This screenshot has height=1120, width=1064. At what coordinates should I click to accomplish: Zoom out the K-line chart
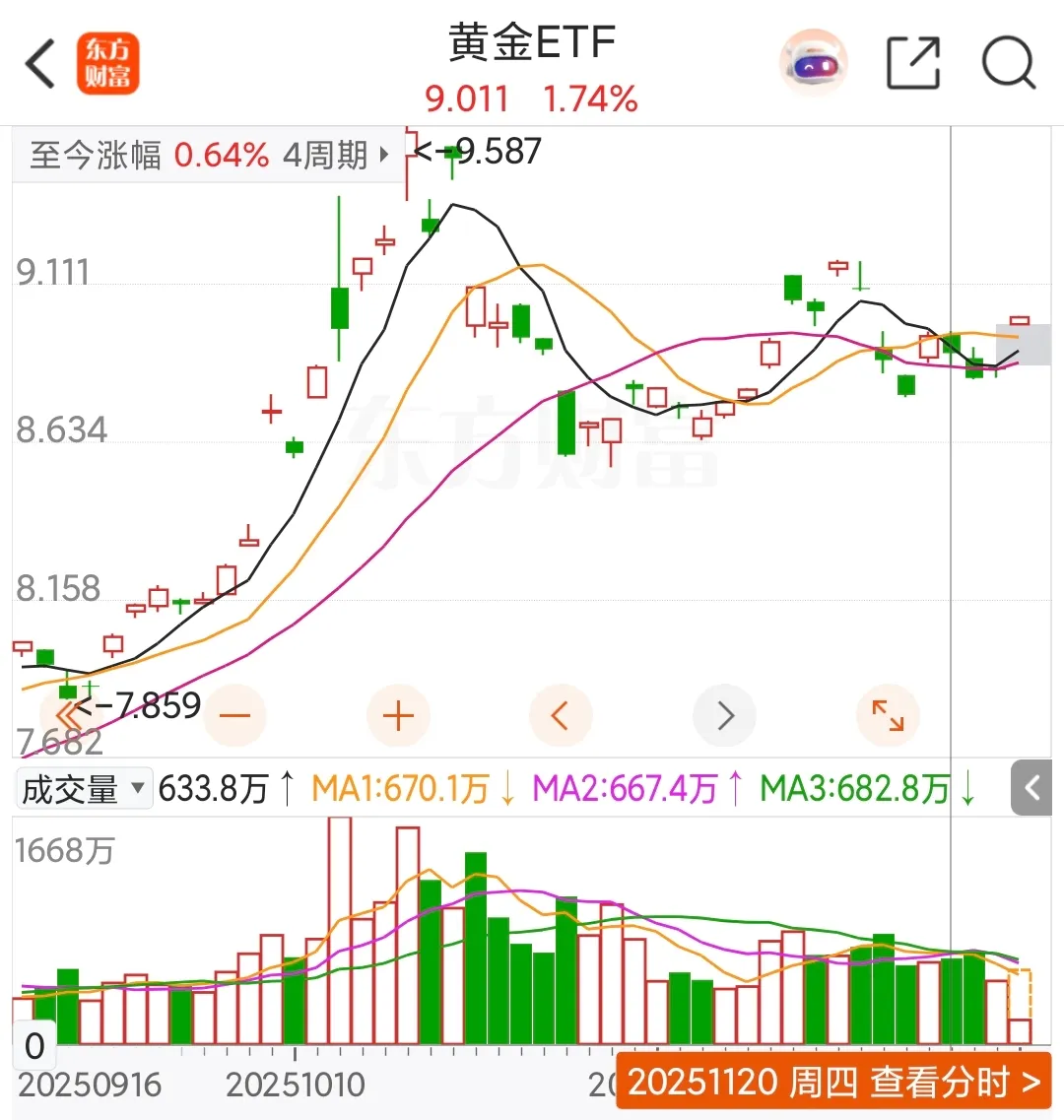(235, 715)
